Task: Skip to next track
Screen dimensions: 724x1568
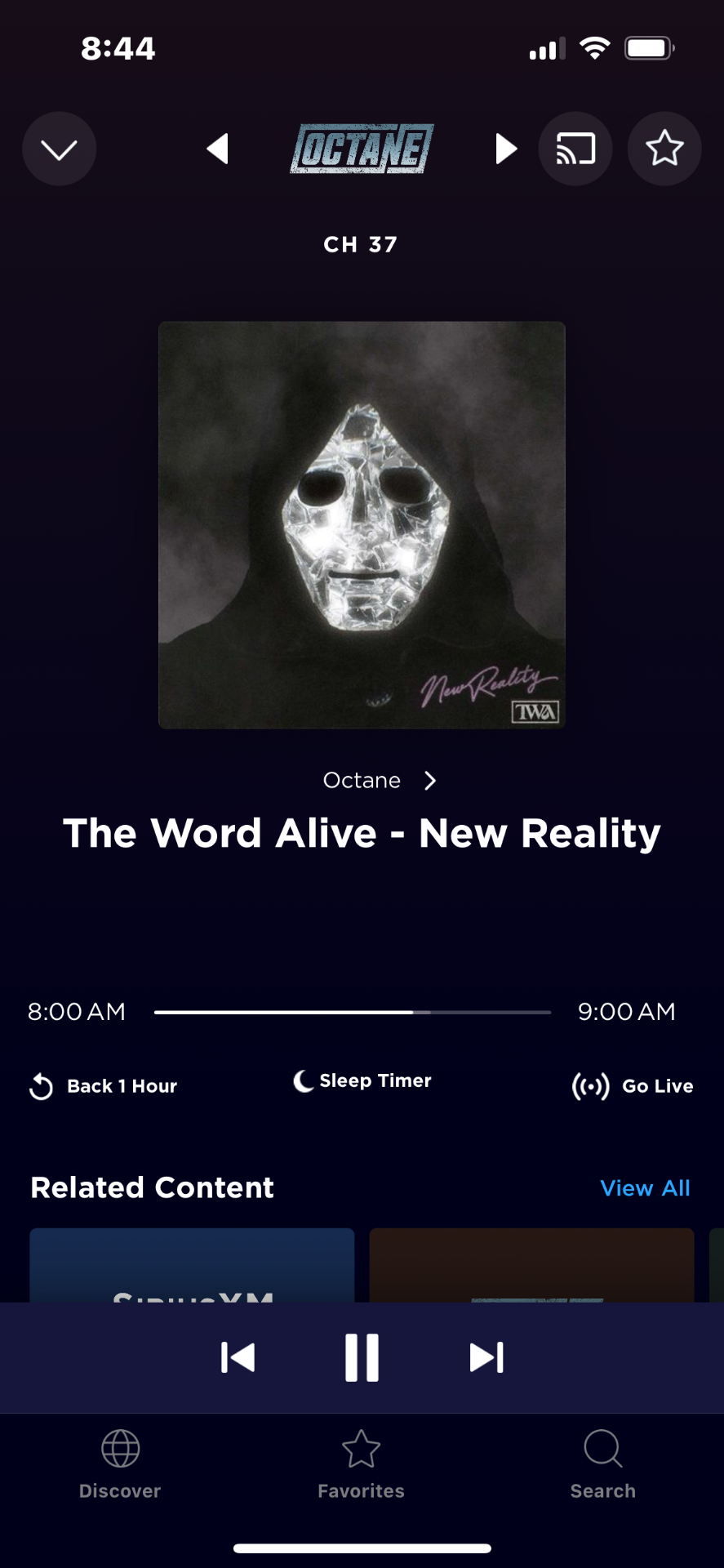Action: (x=486, y=1358)
